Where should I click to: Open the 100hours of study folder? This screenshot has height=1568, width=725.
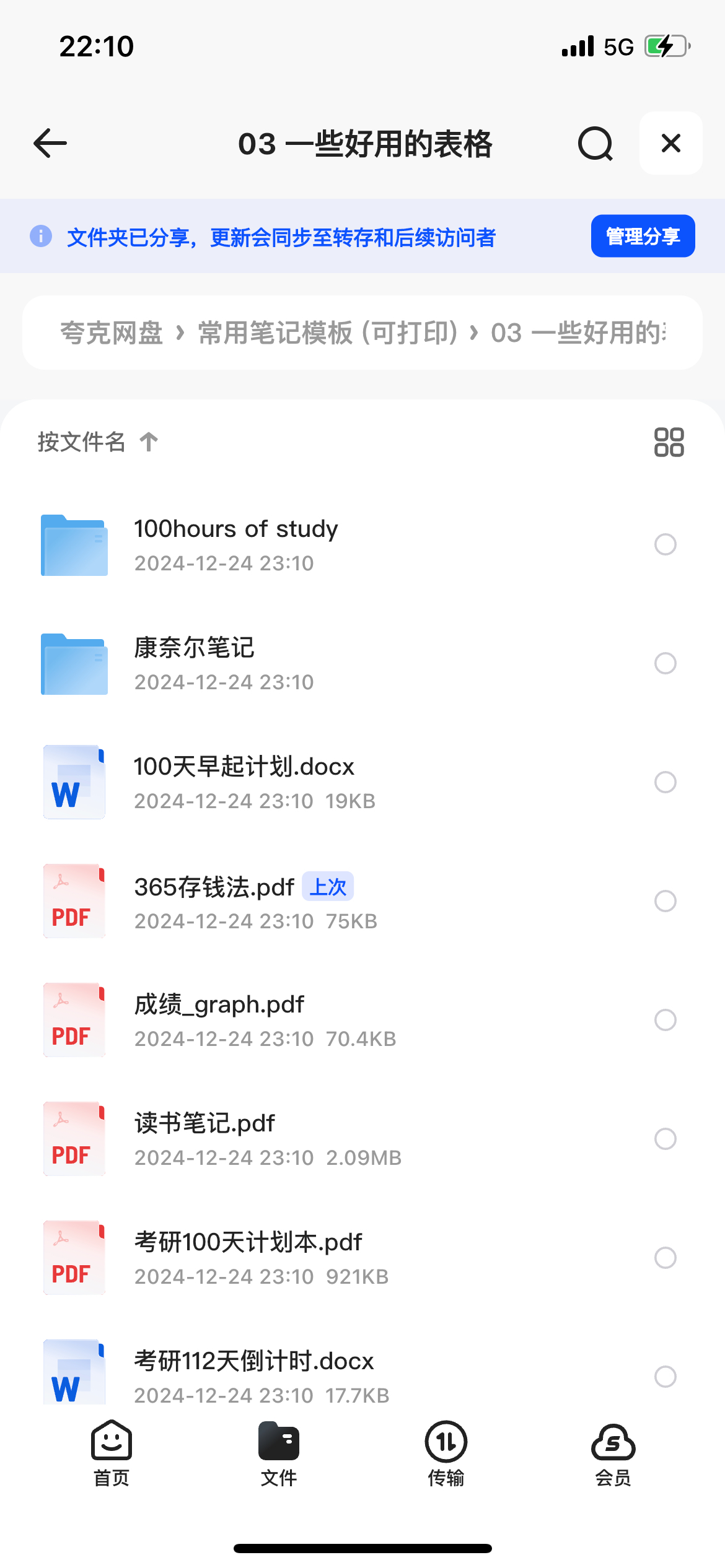pyautogui.click(x=235, y=544)
